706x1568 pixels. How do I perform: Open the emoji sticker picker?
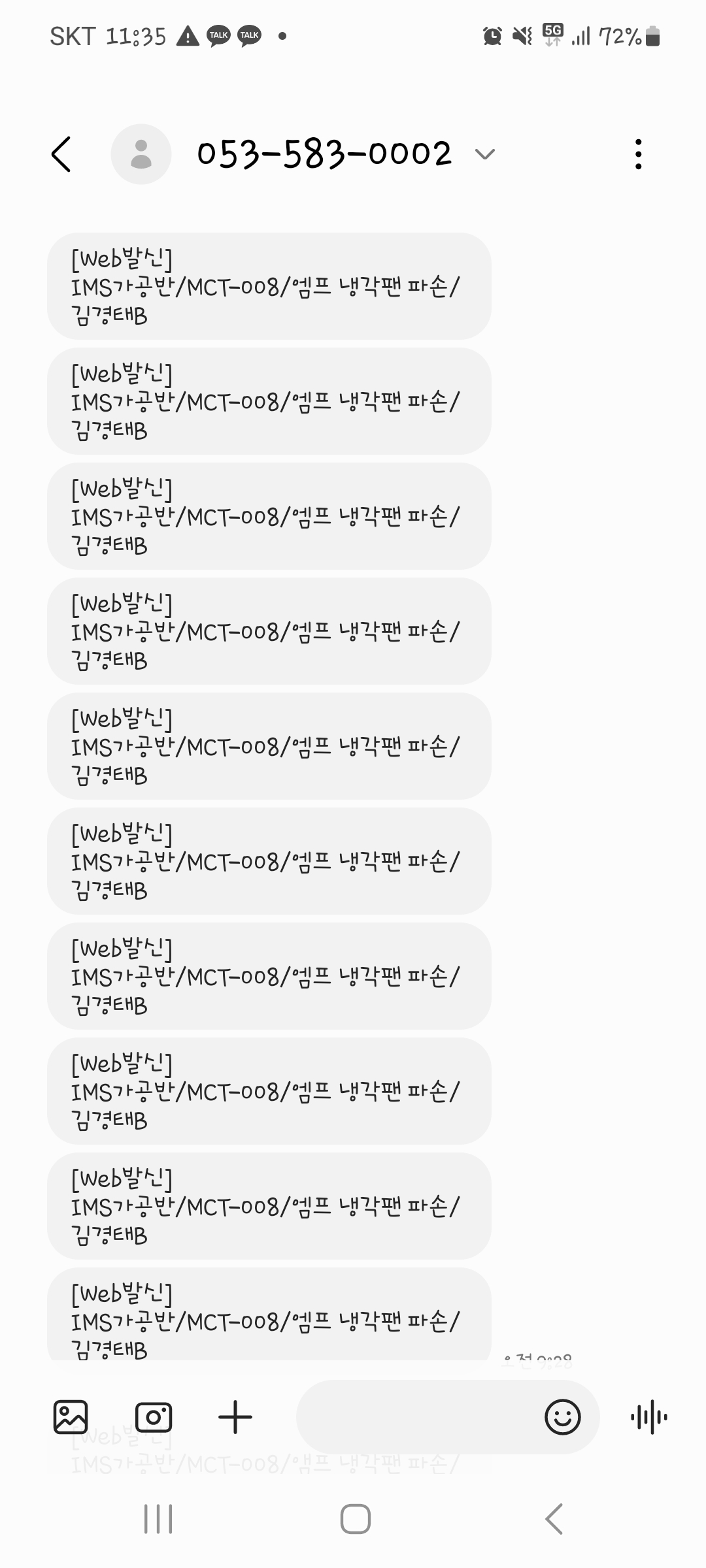click(x=562, y=1417)
